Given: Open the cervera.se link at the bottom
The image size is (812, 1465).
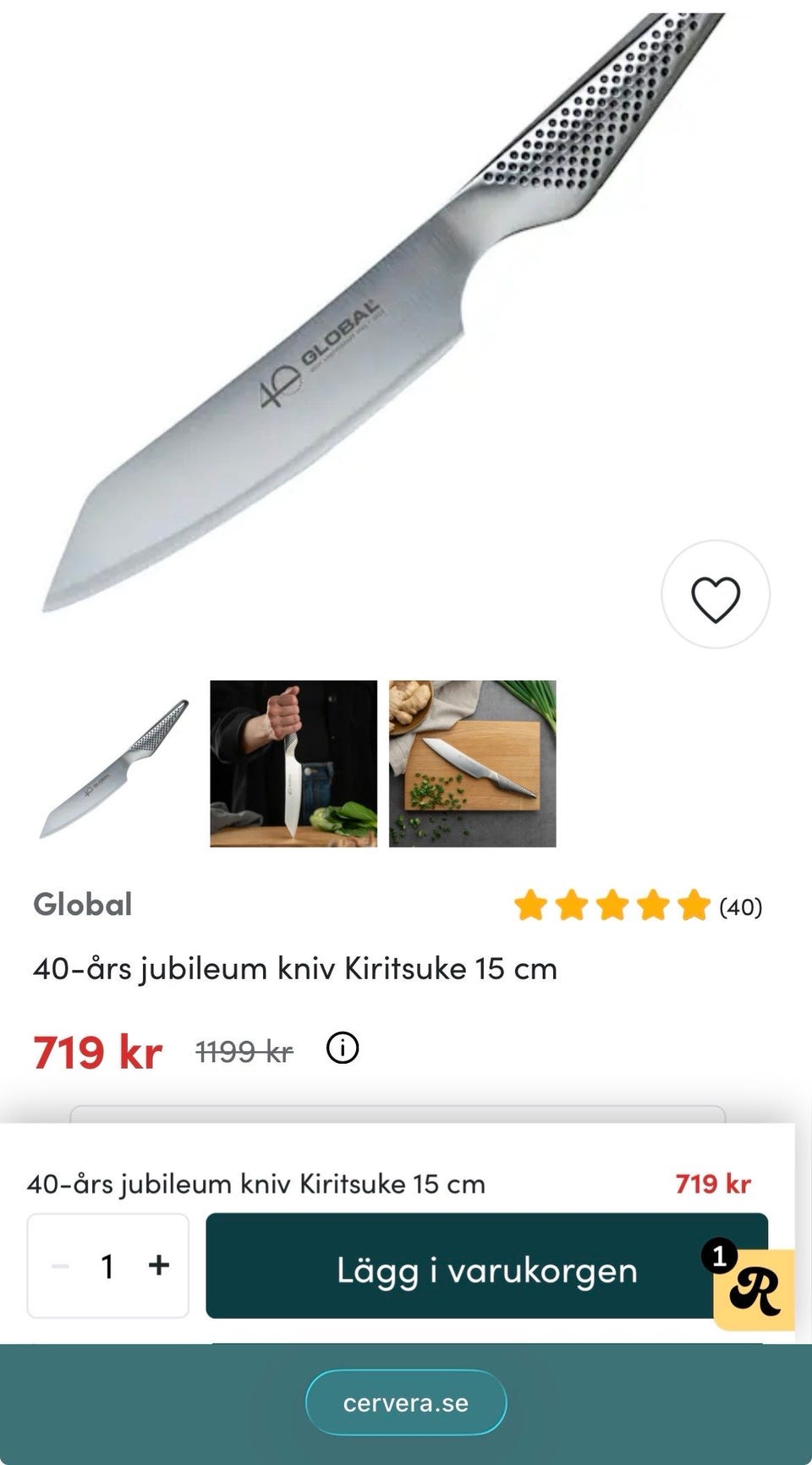Looking at the screenshot, I should tap(406, 1402).
